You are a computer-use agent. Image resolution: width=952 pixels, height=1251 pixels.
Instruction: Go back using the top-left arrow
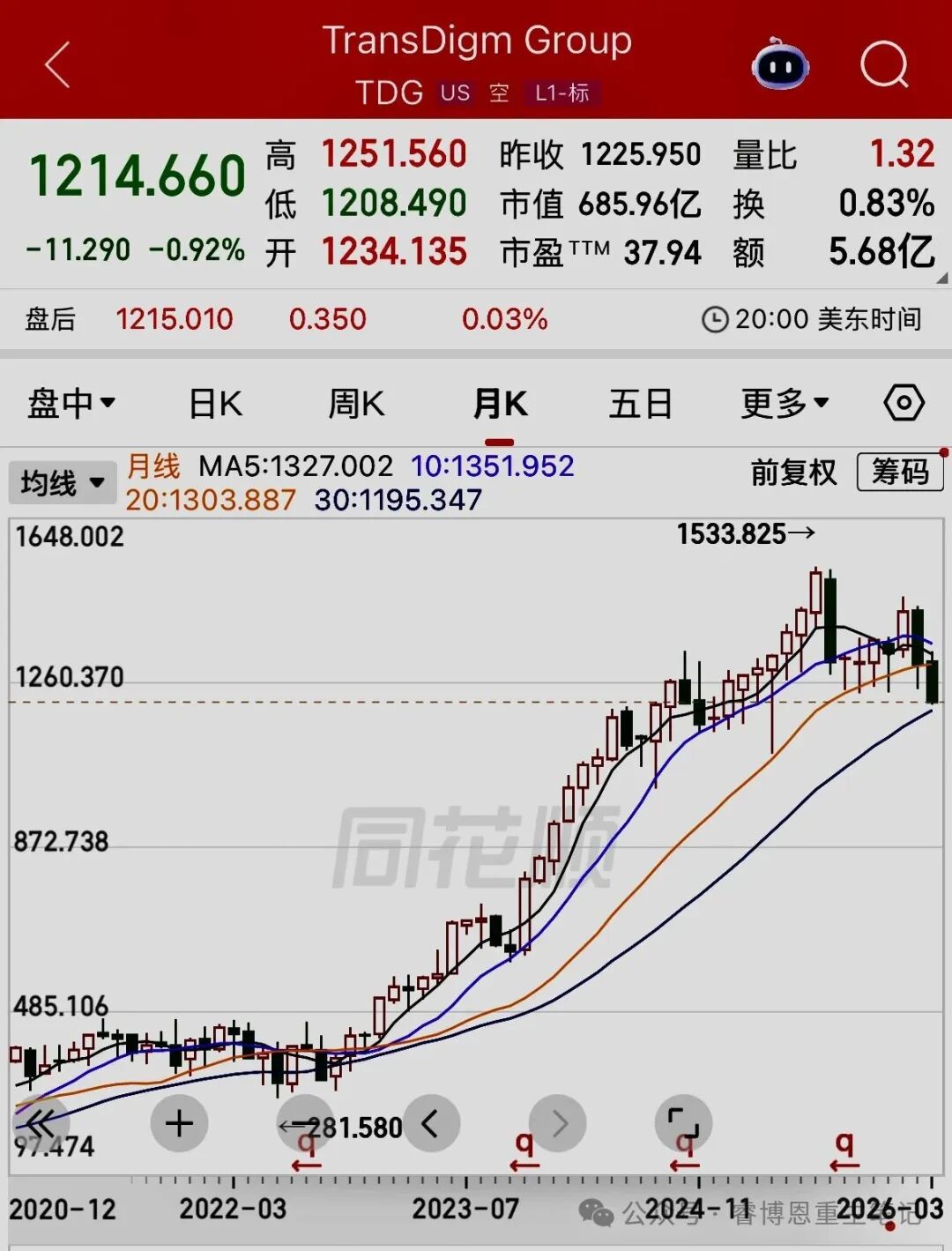(x=57, y=64)
